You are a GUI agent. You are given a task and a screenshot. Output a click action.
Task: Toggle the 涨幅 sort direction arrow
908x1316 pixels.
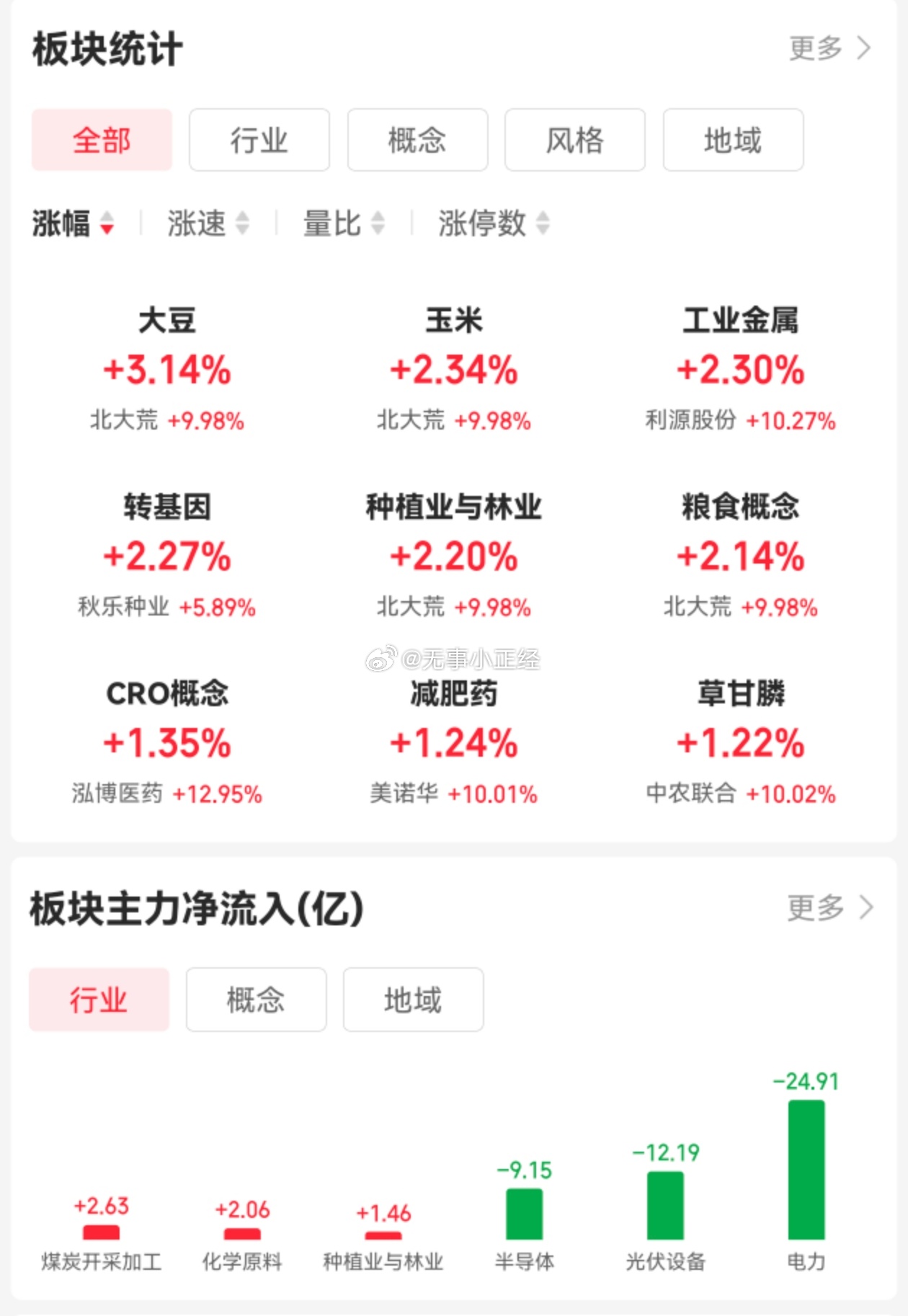107,226
